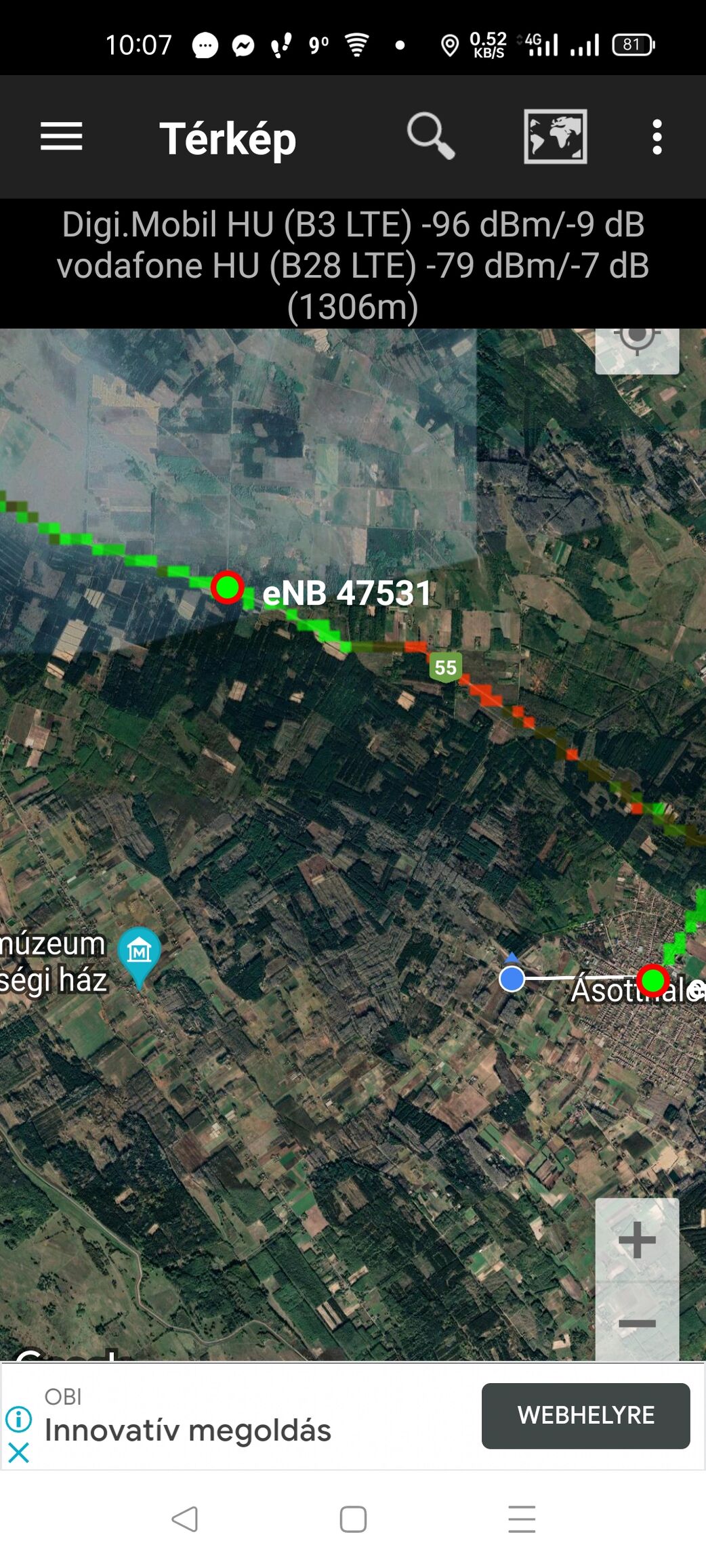
Task: Go back using the system back button
Action: click(x=184, y=1519)
